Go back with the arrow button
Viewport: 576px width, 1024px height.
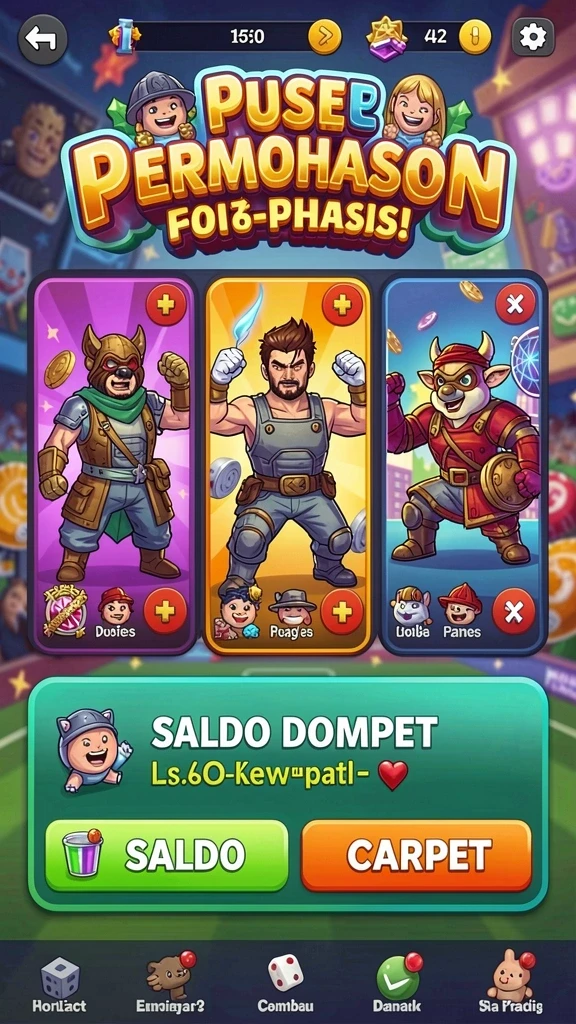click(42, 38)
